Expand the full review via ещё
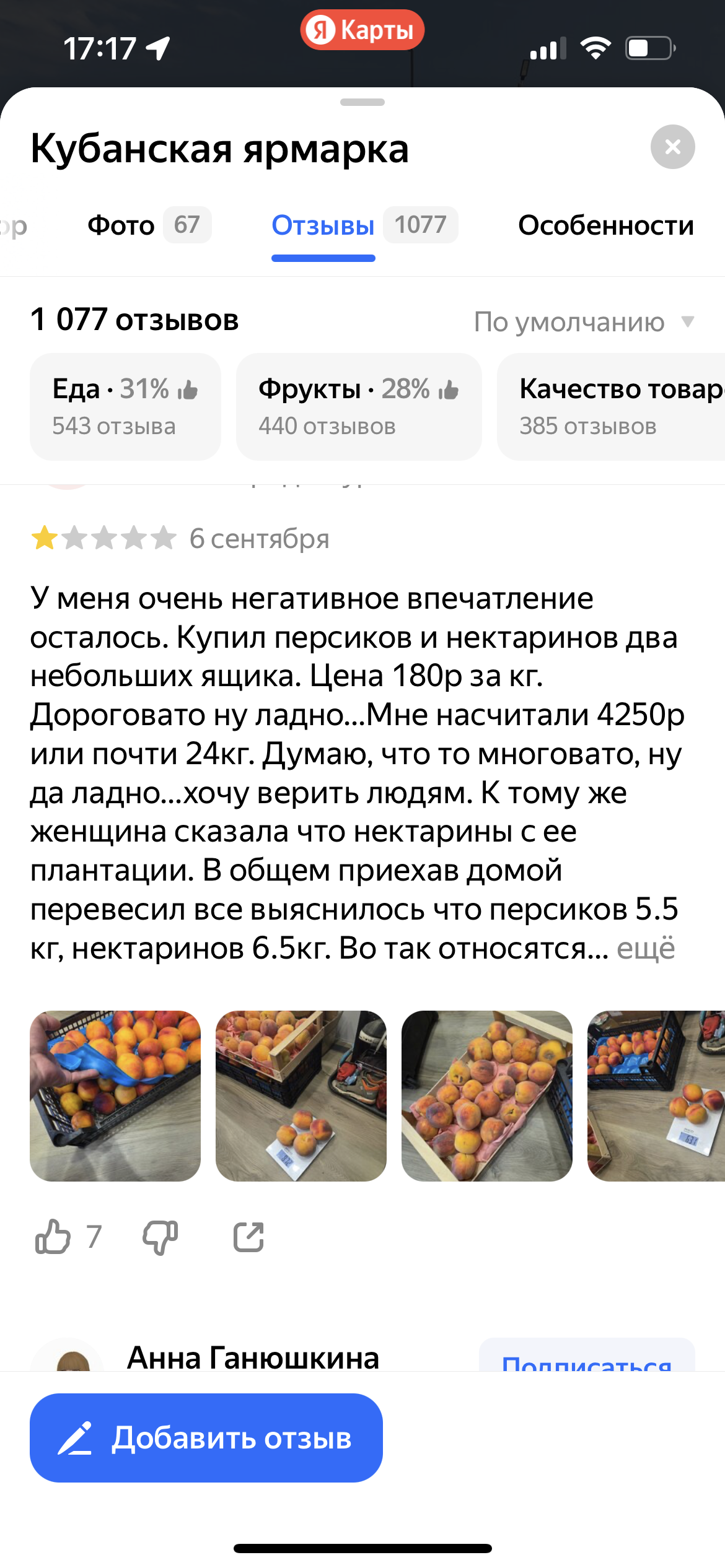 pos(646,949)
